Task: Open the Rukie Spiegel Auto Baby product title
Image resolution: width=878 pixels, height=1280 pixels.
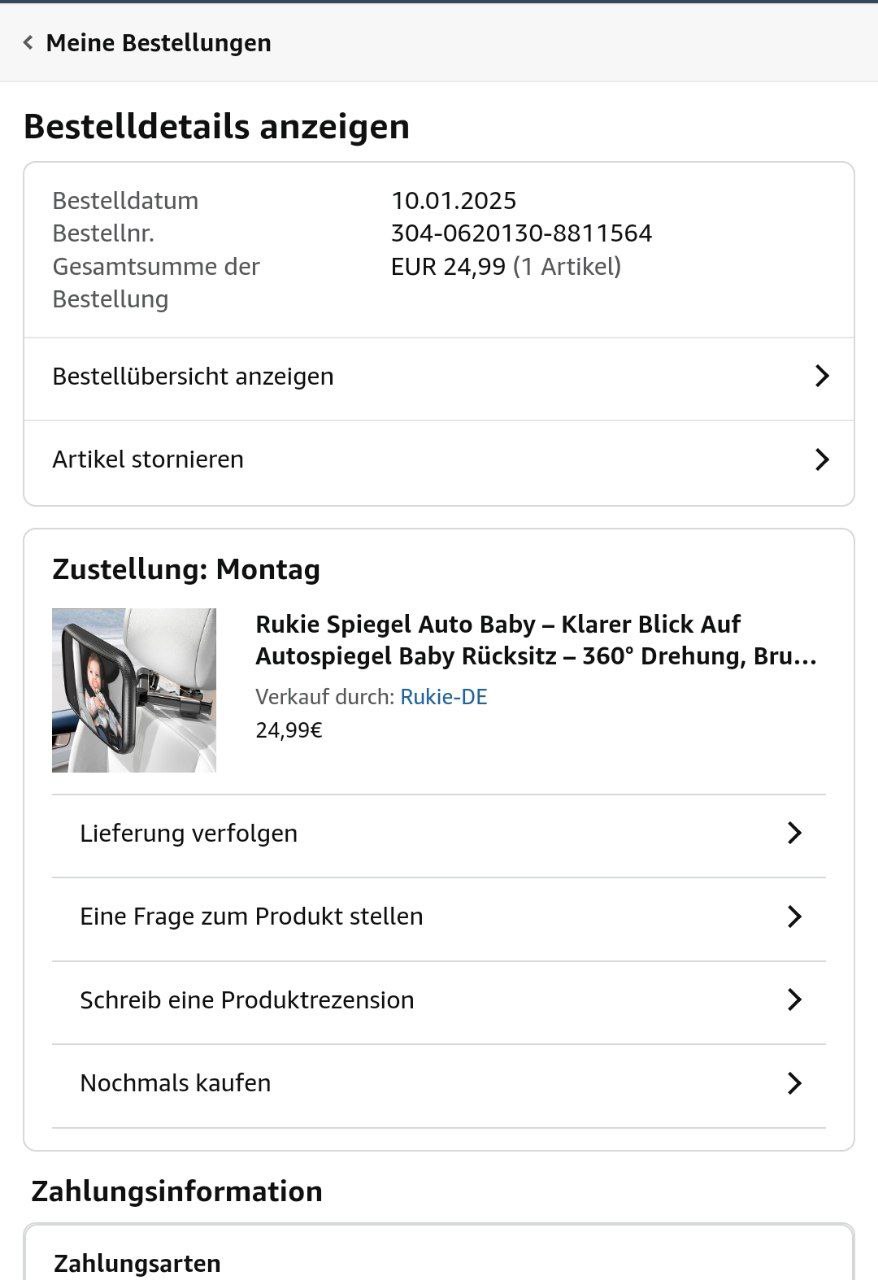Action: pos(536,641)
